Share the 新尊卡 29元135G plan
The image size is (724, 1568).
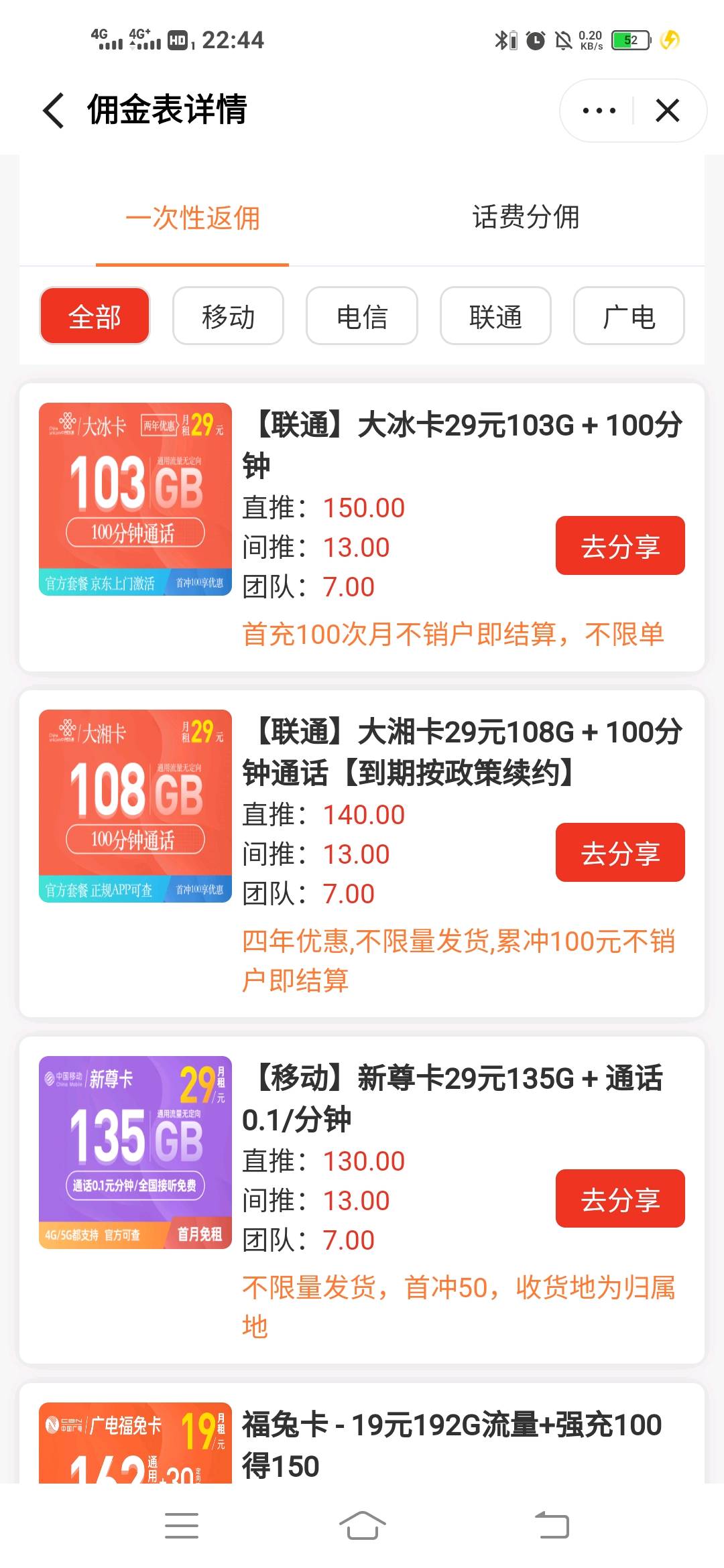[620, 1199]
